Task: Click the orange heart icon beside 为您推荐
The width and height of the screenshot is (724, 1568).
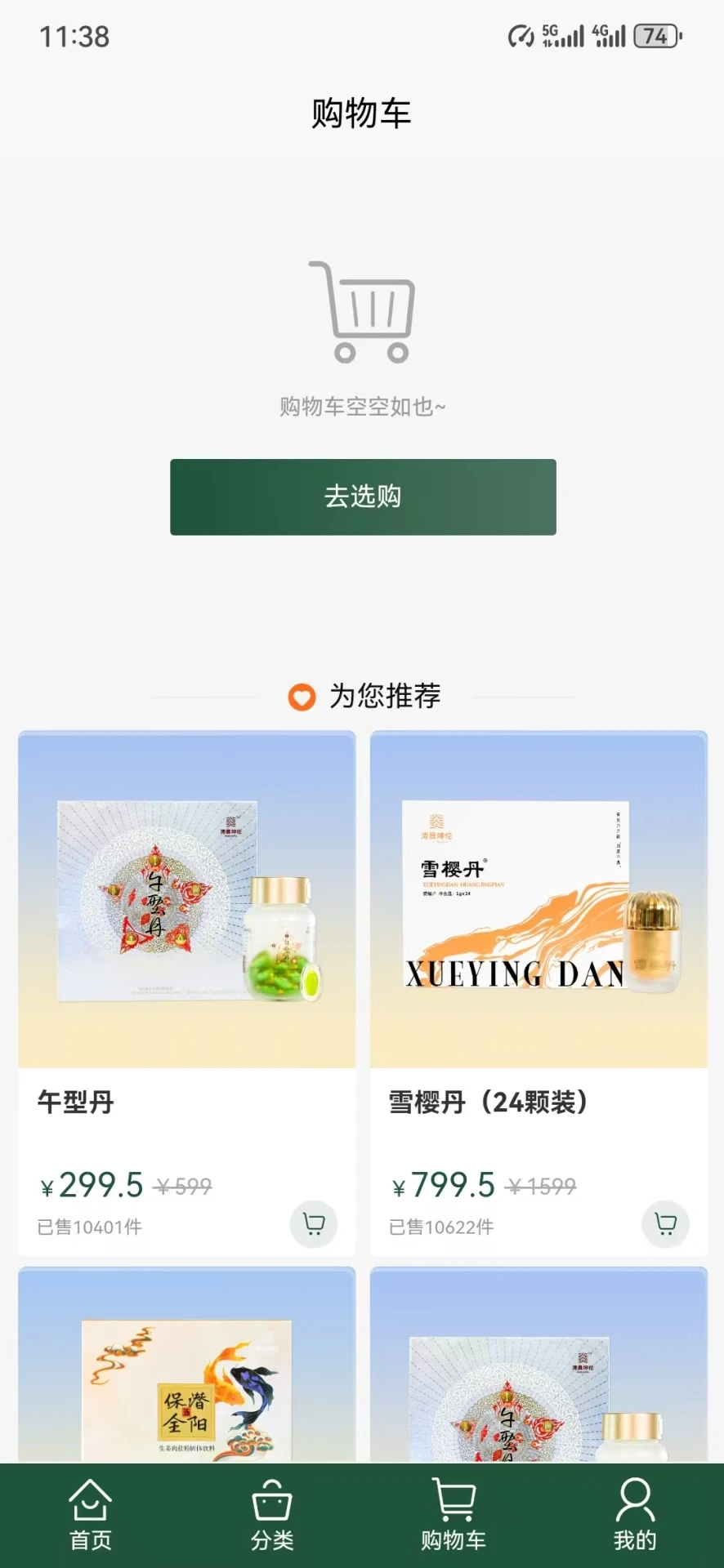Action: click(x=302, y=697)
